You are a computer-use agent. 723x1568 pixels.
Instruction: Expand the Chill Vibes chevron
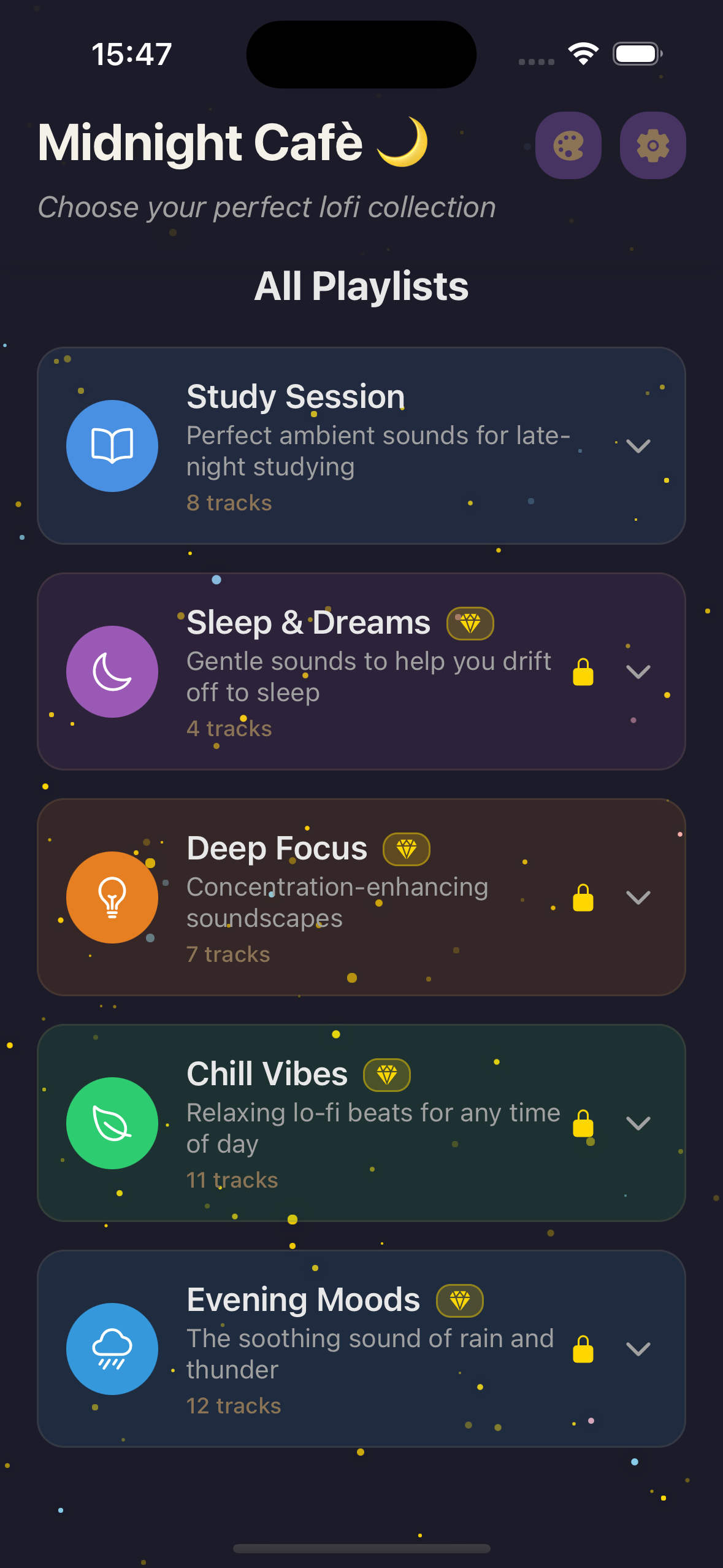[x=638, y=1123]
